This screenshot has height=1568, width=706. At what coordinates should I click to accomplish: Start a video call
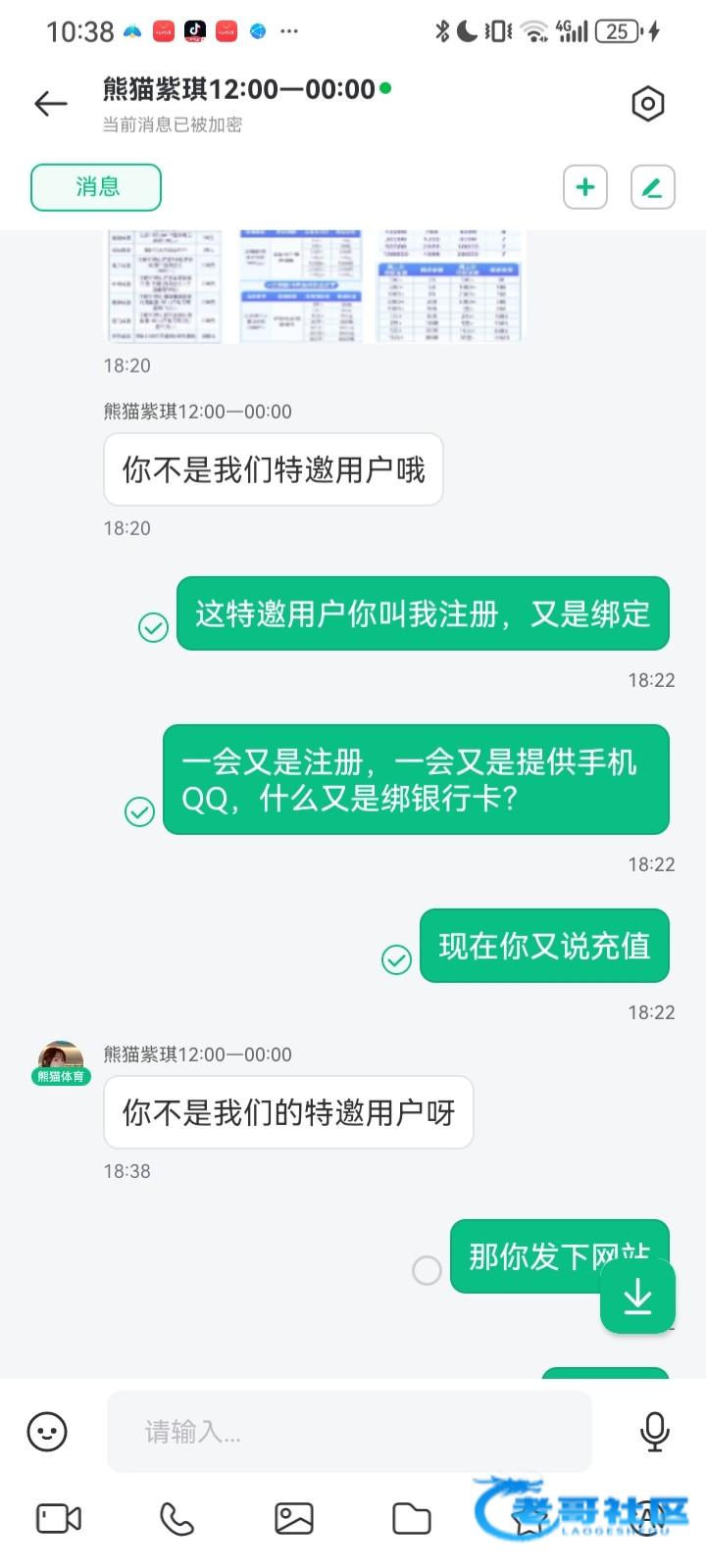coord(59,1518)
